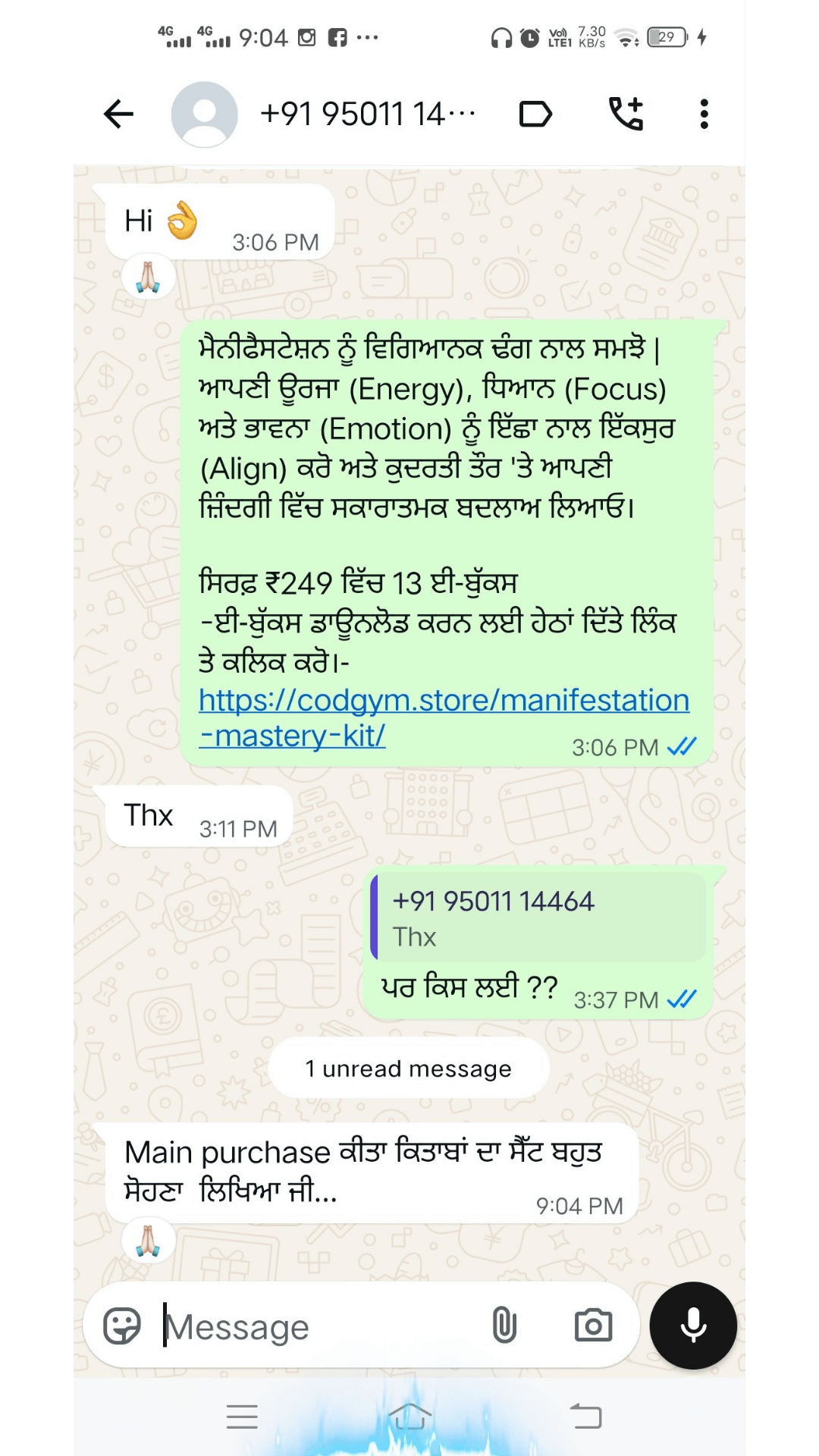Go back to the chat list
This screenshot has height=1456, width=819.
[x=118, y=115]
